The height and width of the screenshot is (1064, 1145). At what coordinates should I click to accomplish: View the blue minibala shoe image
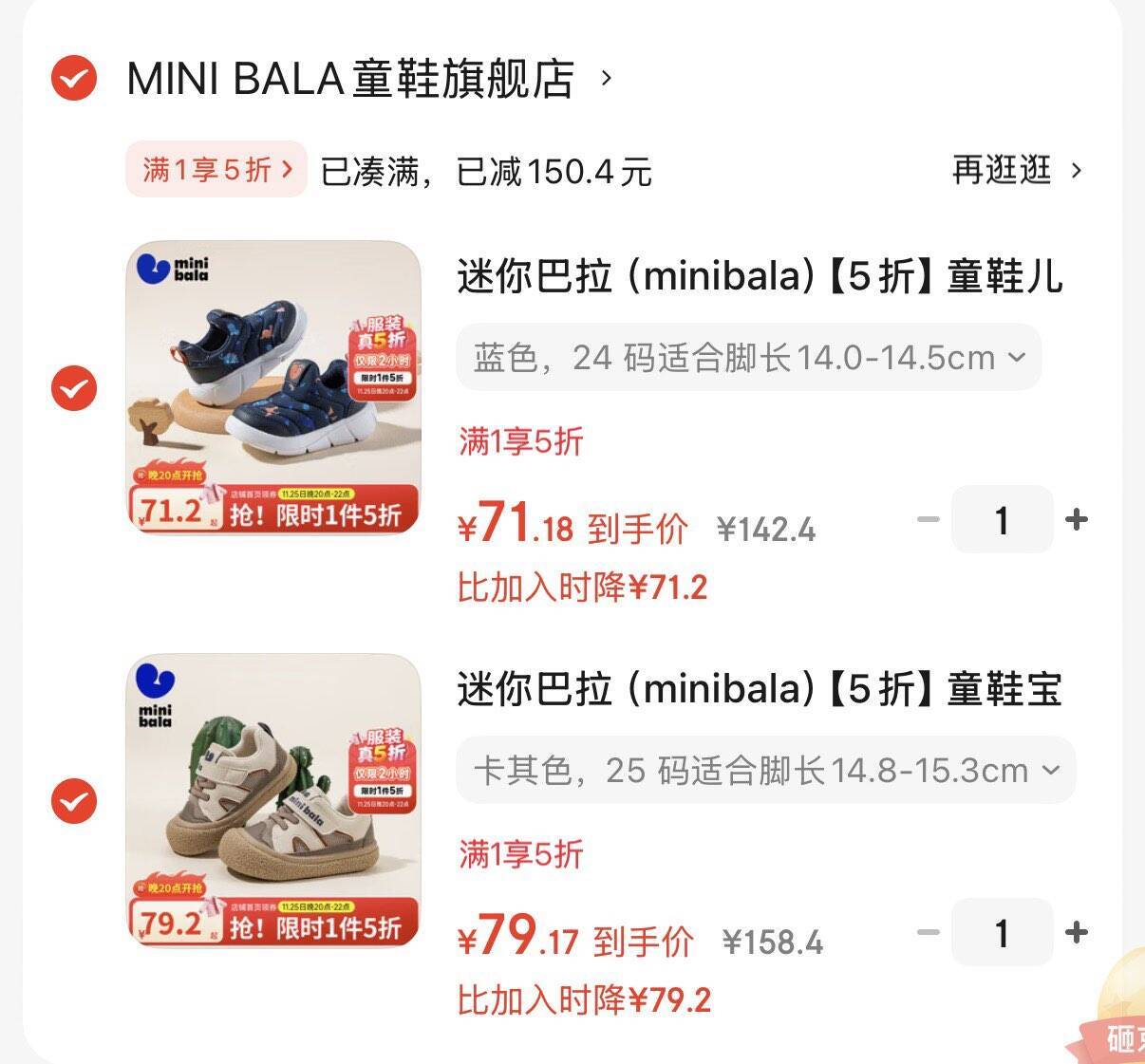click(x=273, y=386)
